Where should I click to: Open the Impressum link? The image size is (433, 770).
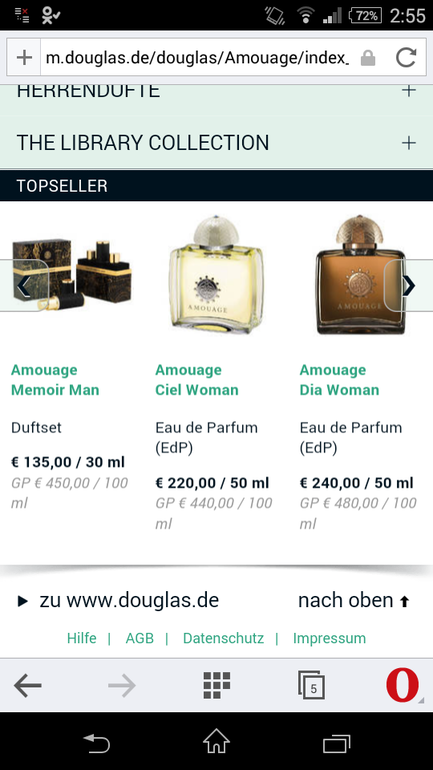point(329,638)
